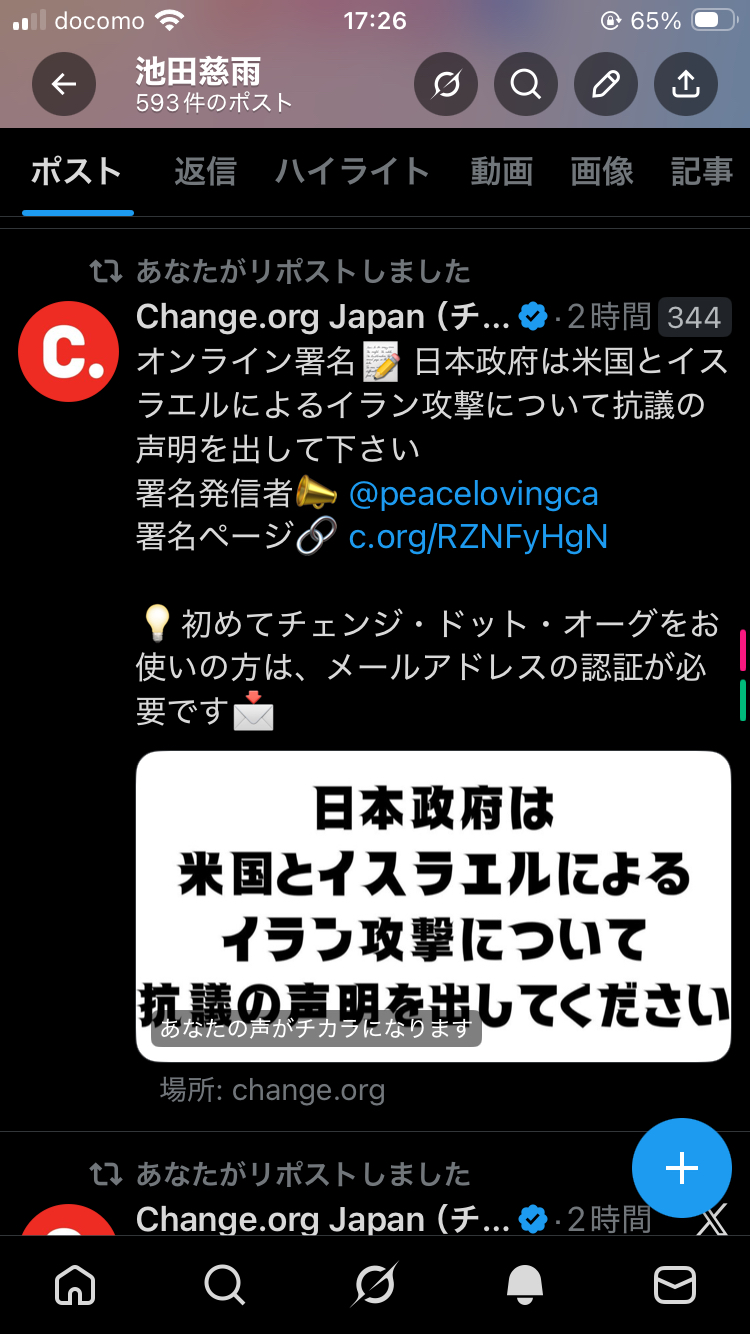Open the @peacelovingca mention
Viewport: 750px width, 1334px height.
pyautogui.click(x=473, y=493)
